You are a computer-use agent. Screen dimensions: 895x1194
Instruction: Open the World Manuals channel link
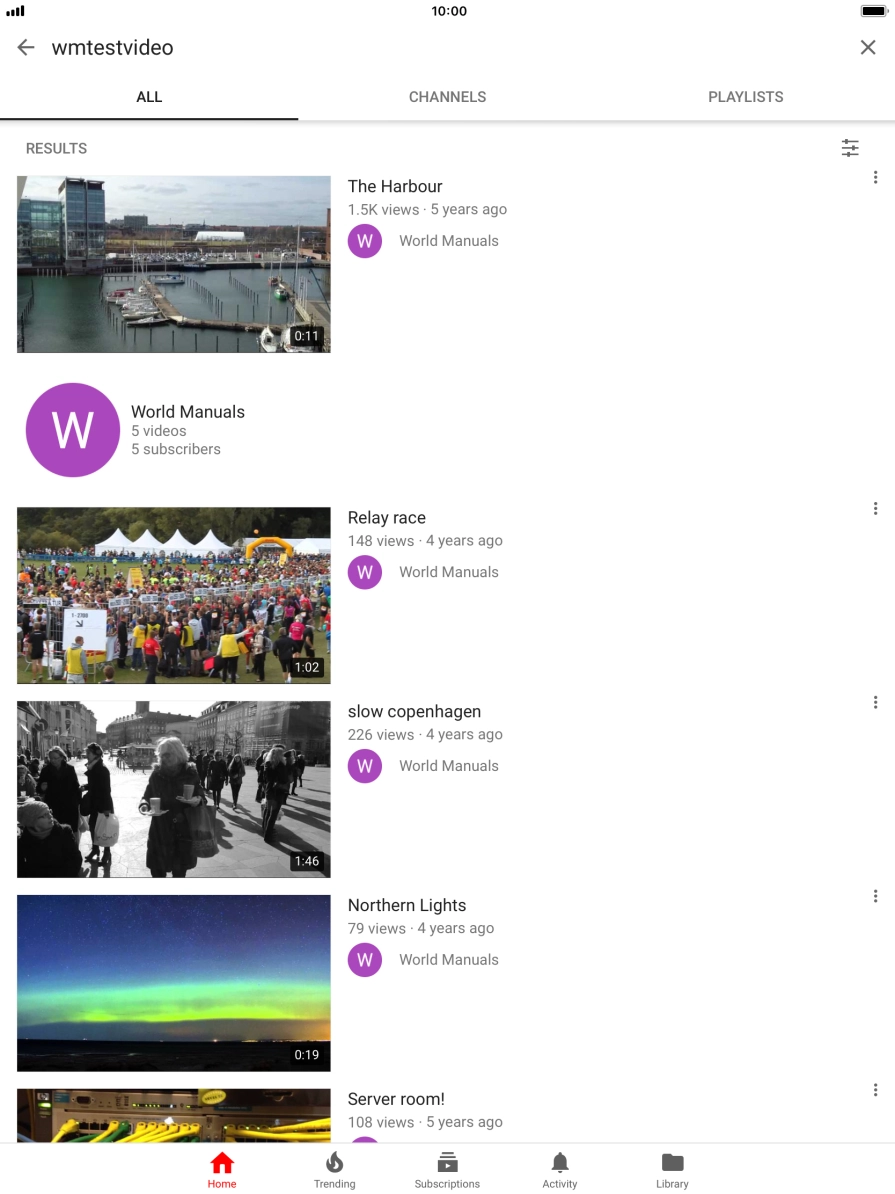[187, 411]
